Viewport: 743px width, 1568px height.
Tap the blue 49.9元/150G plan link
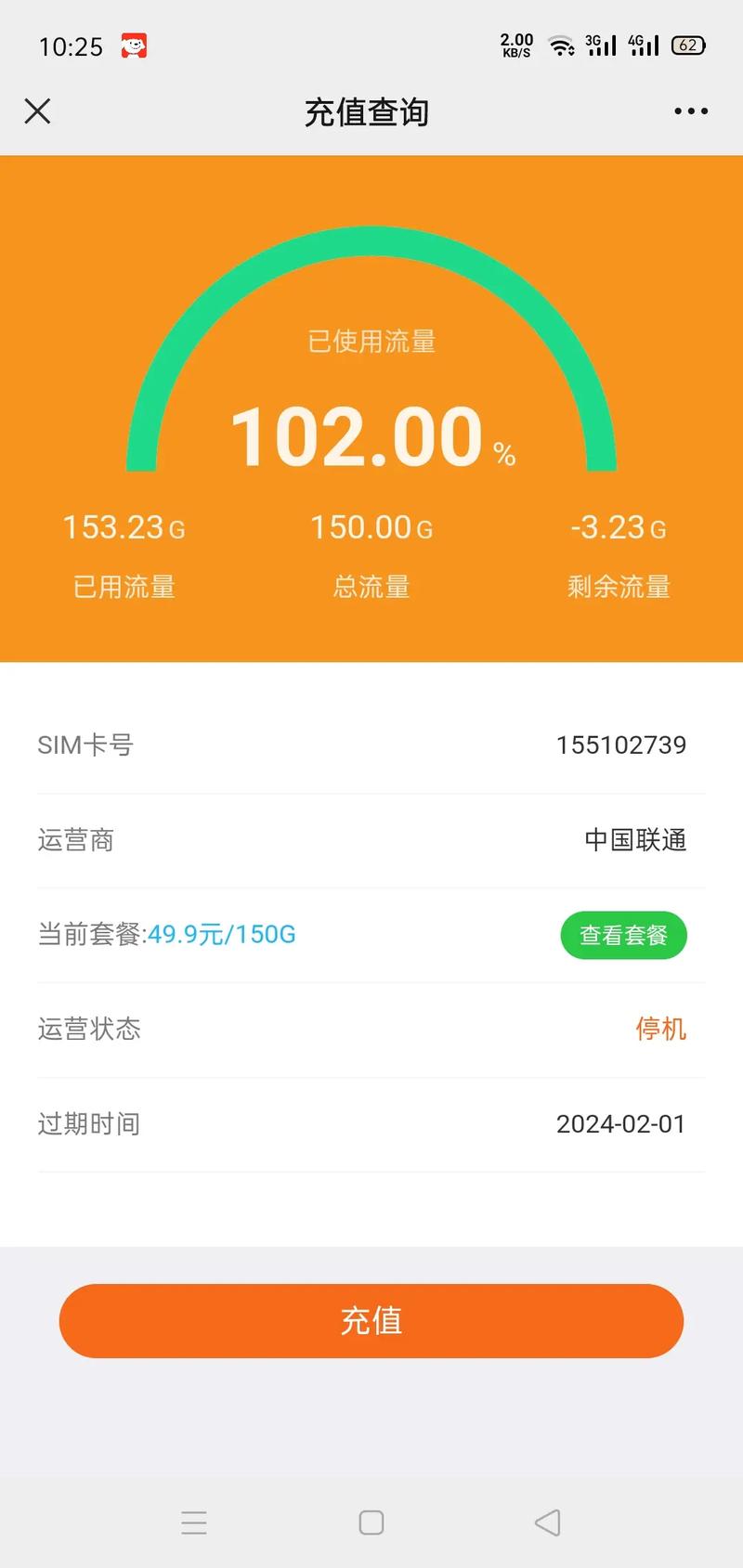(x=221, y=934)
